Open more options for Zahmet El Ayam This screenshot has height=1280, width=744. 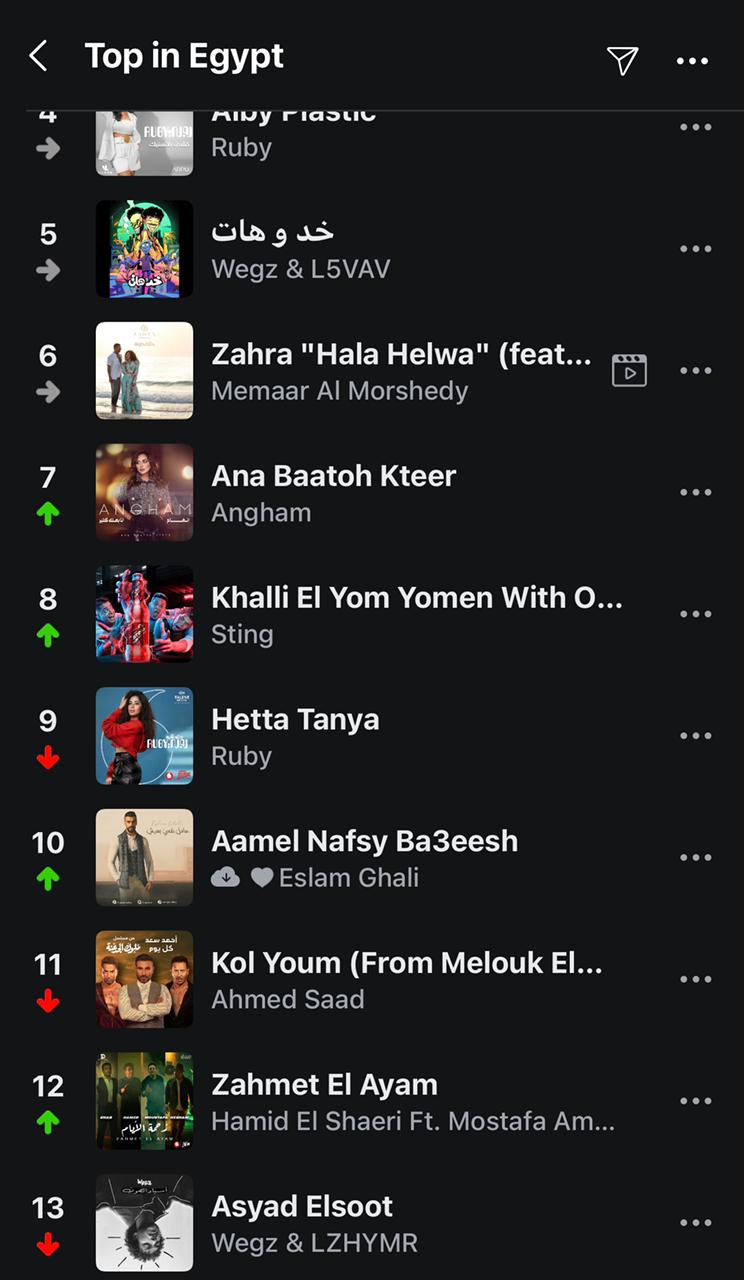pos(695,1101)
